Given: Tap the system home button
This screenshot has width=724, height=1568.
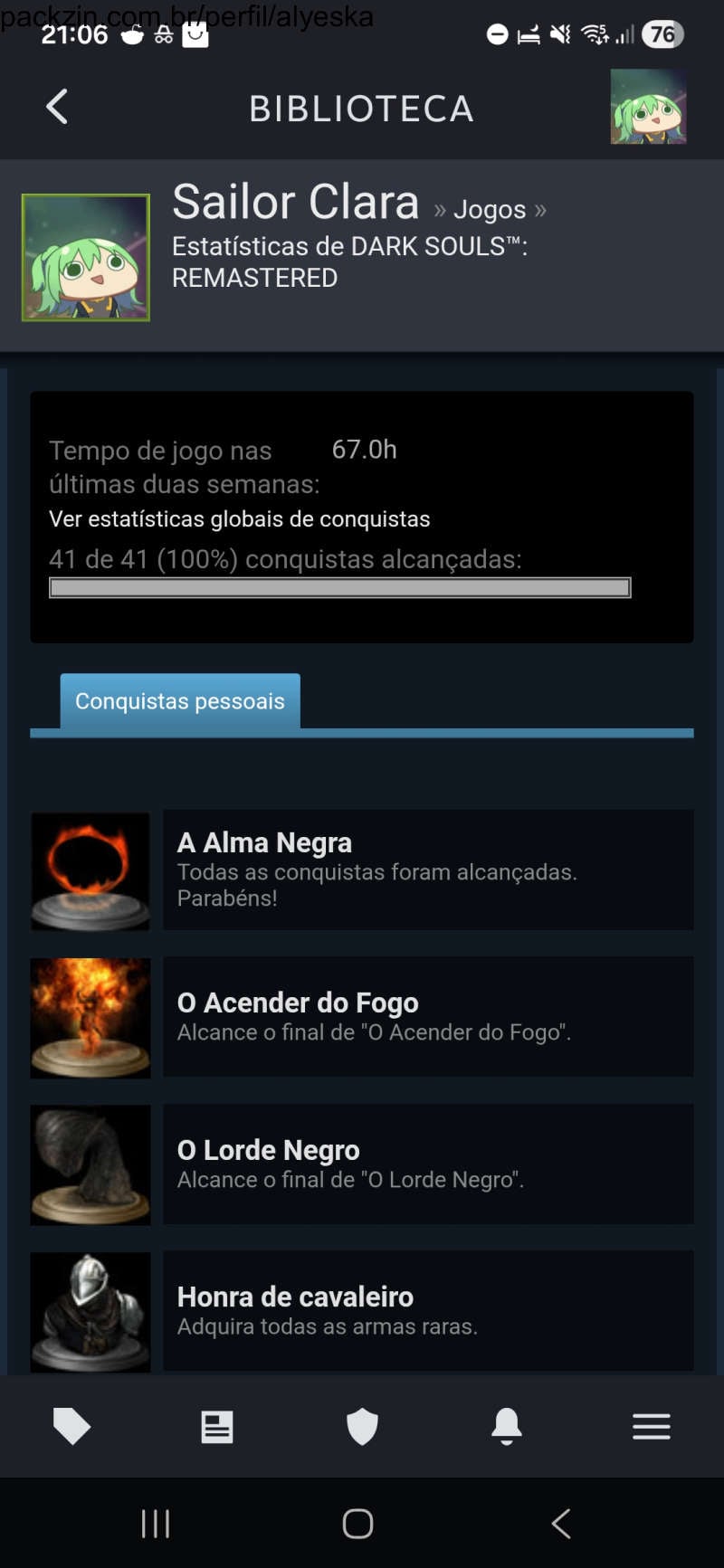Looking at the screenshot, I should (x=358, y=1524).
